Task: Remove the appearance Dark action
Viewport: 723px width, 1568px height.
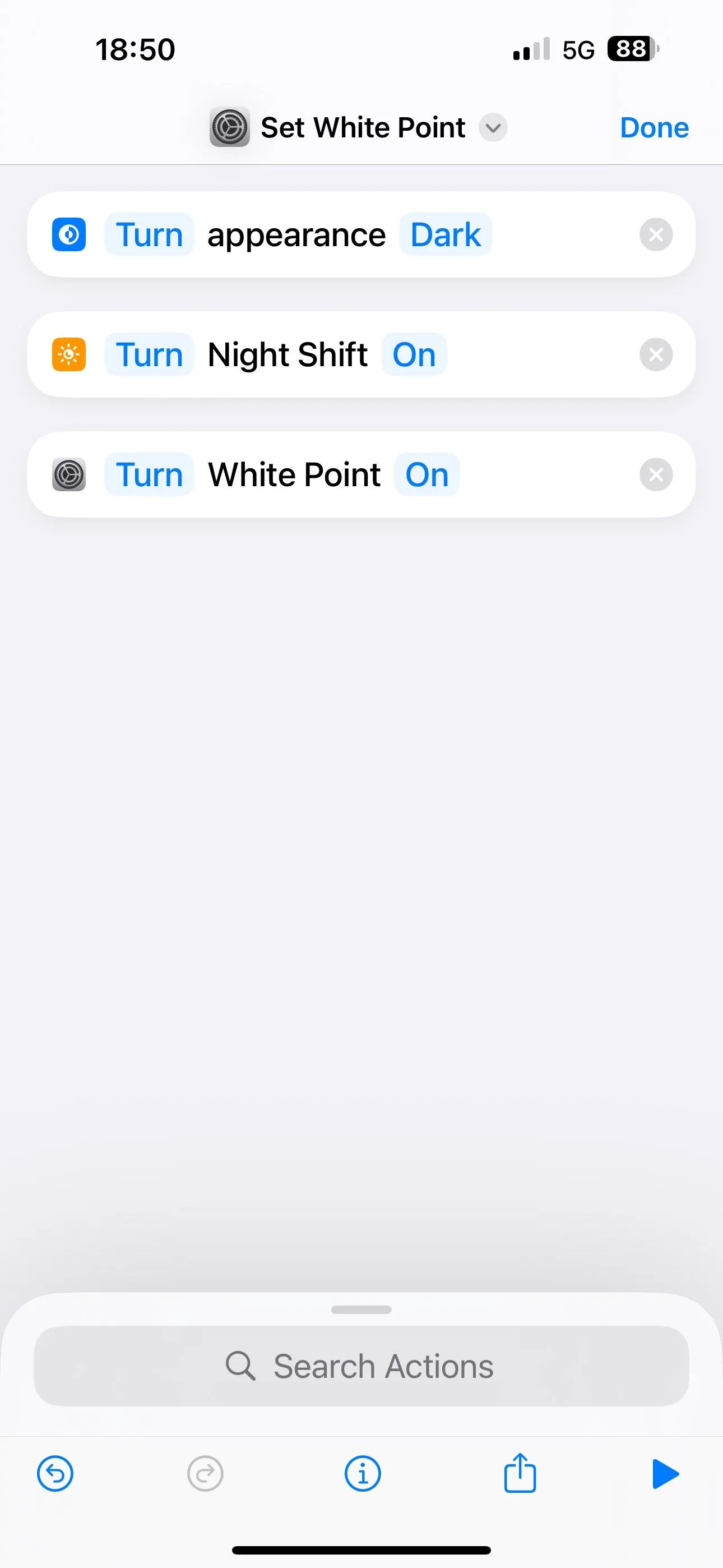Action: [655, 235]
